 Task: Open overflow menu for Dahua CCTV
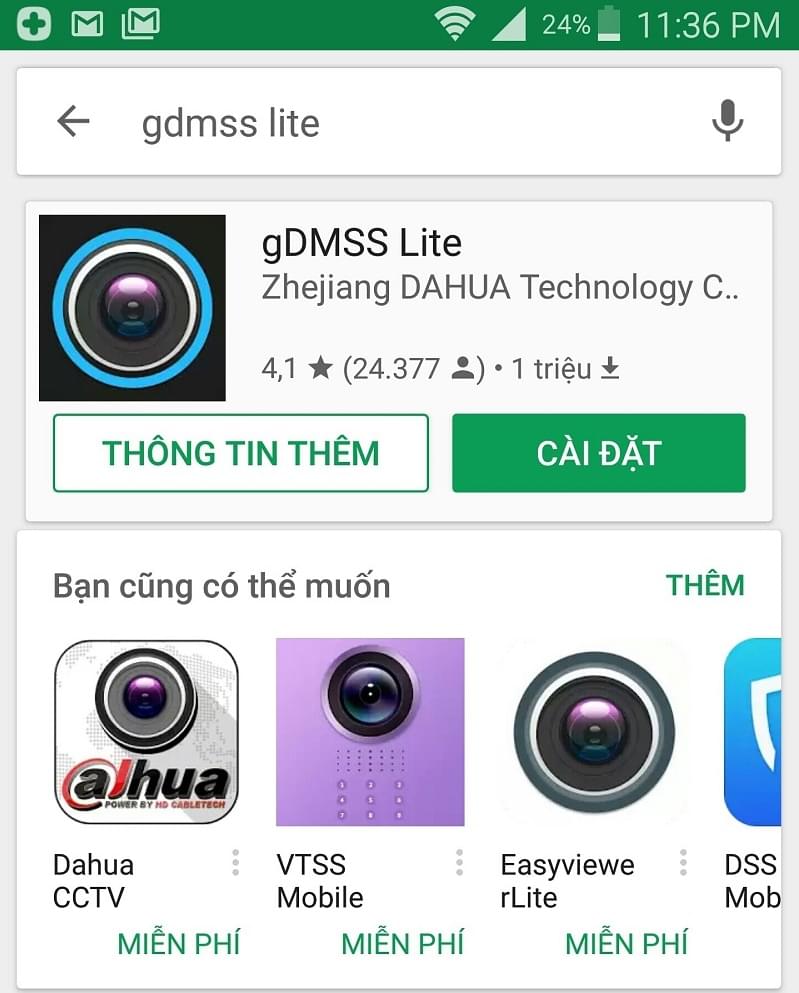point(236,862)
